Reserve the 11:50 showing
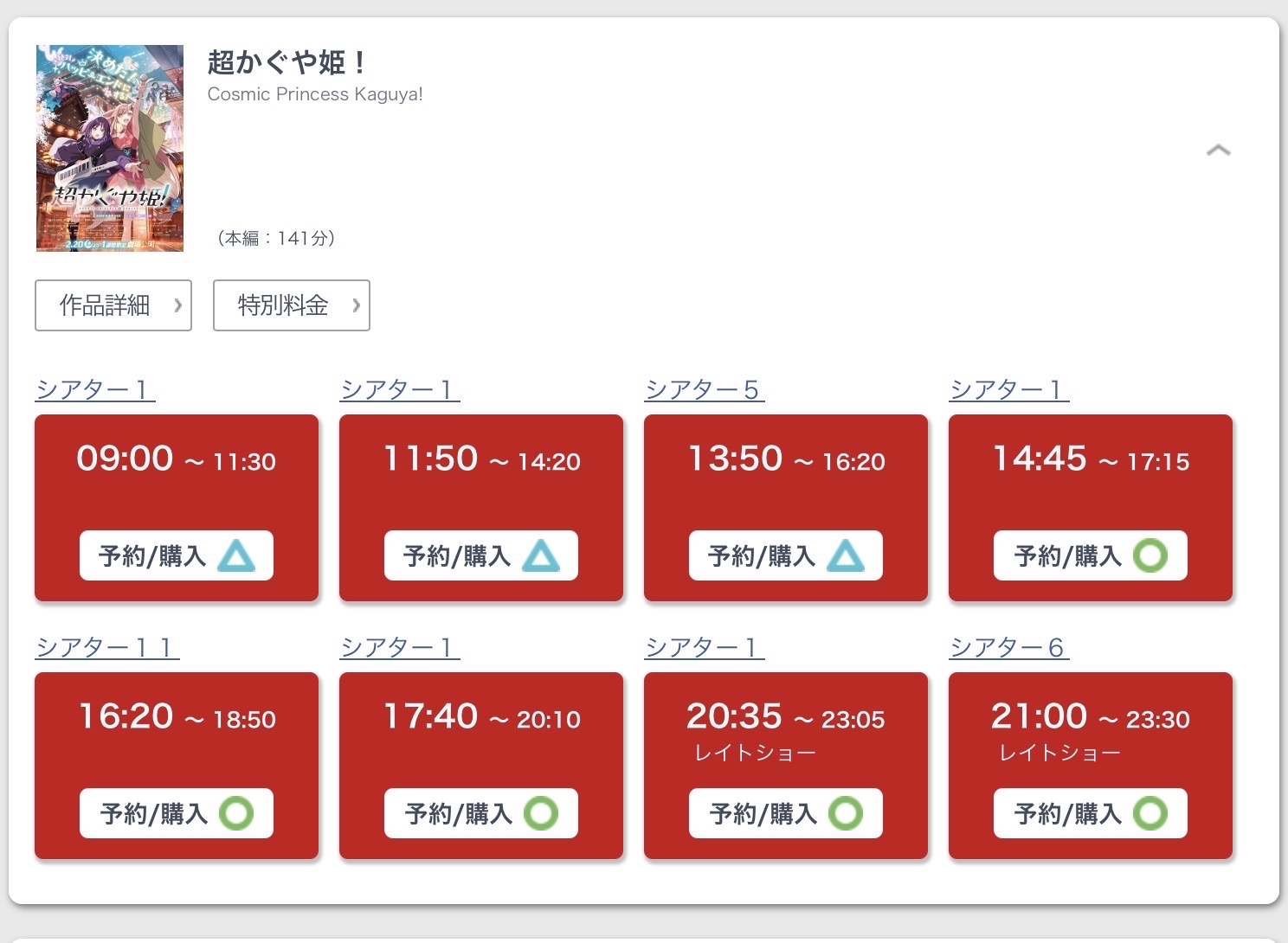 tap(481, 555)
